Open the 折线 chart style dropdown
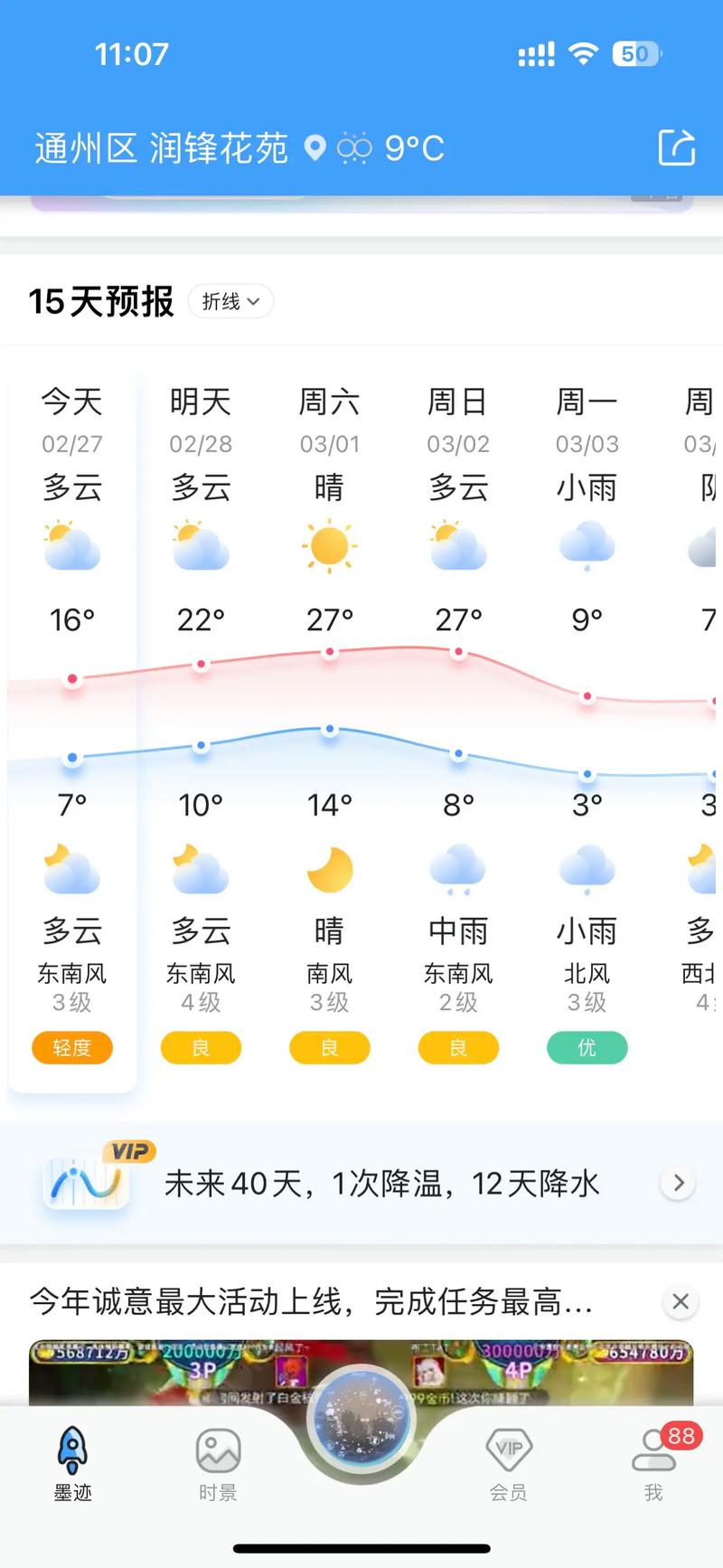Screen dimensions: 723x1568 click(230, 301)
